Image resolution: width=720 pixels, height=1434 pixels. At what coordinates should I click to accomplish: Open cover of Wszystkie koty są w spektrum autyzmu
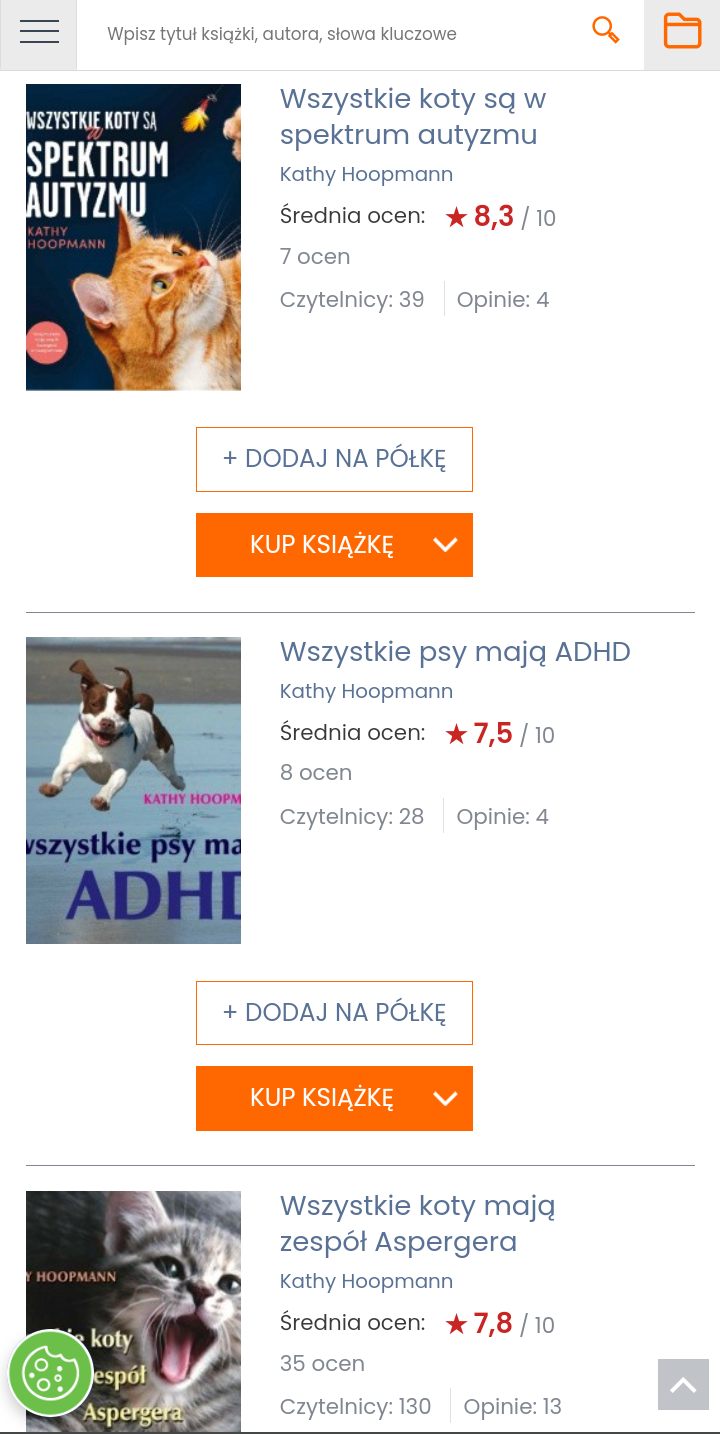click(x=133, y=237)
